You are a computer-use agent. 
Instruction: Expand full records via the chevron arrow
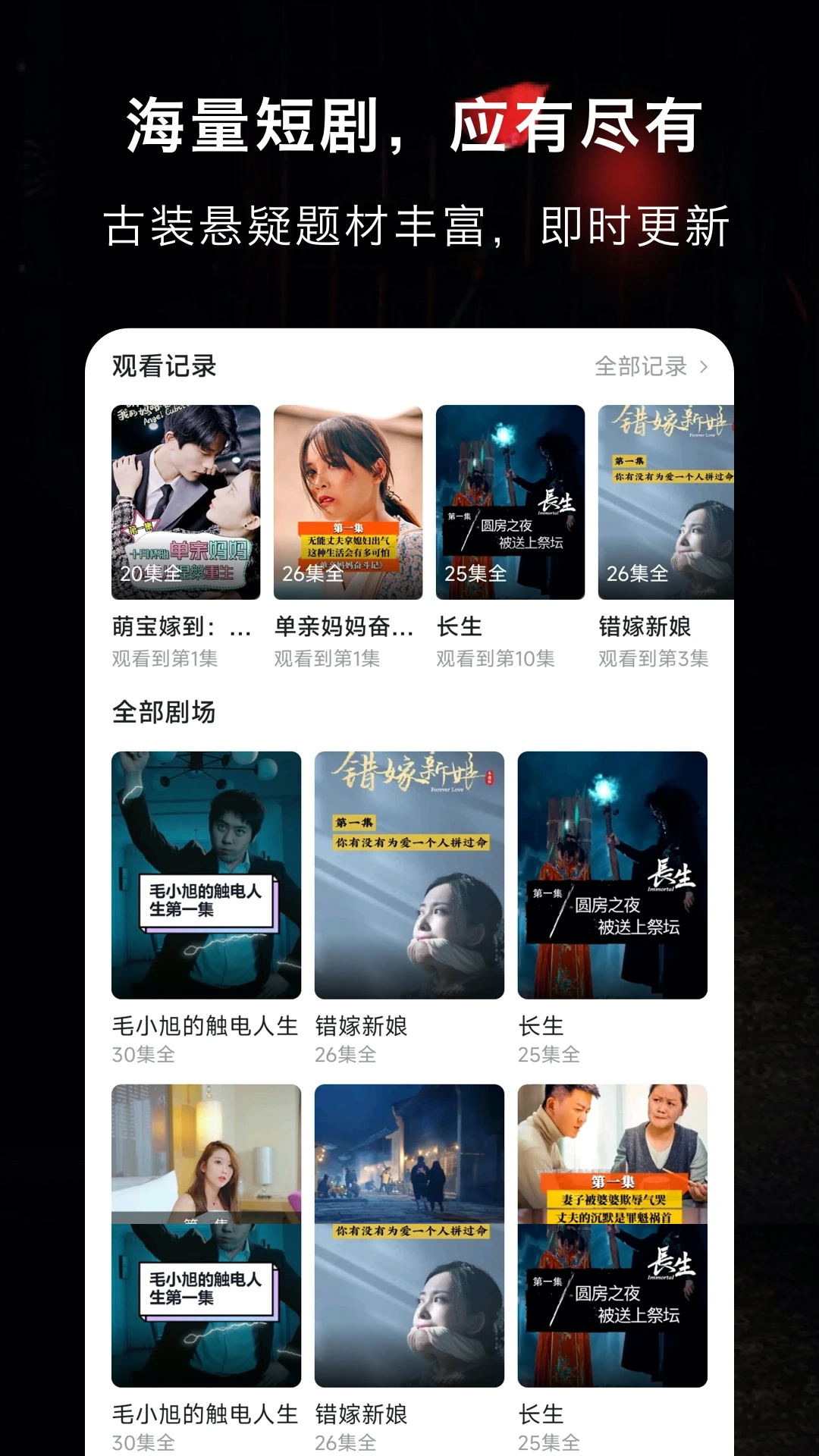coord(704,366)
